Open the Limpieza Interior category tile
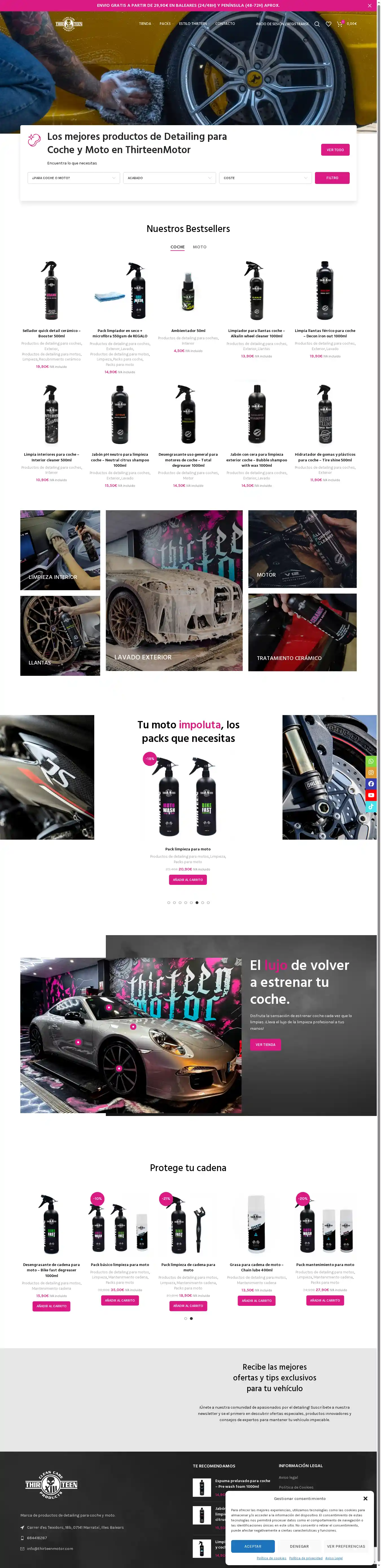381x1568 pixels. 60,550
